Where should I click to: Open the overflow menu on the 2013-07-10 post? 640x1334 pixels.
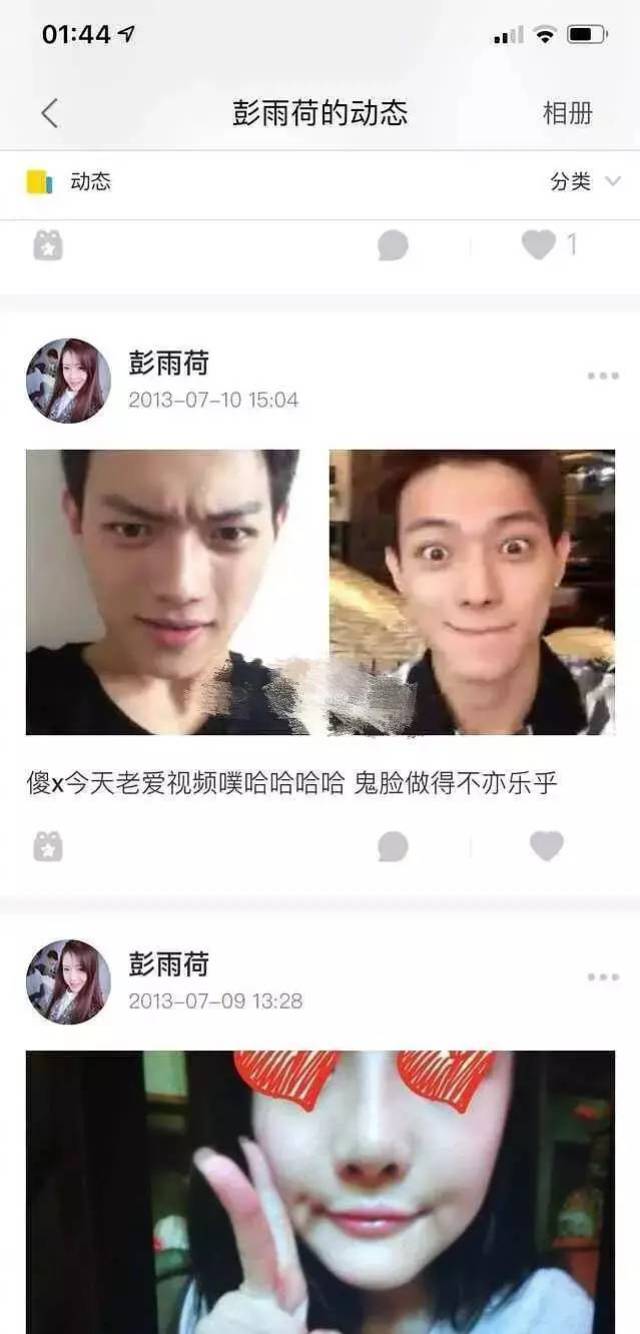point(603,376)
